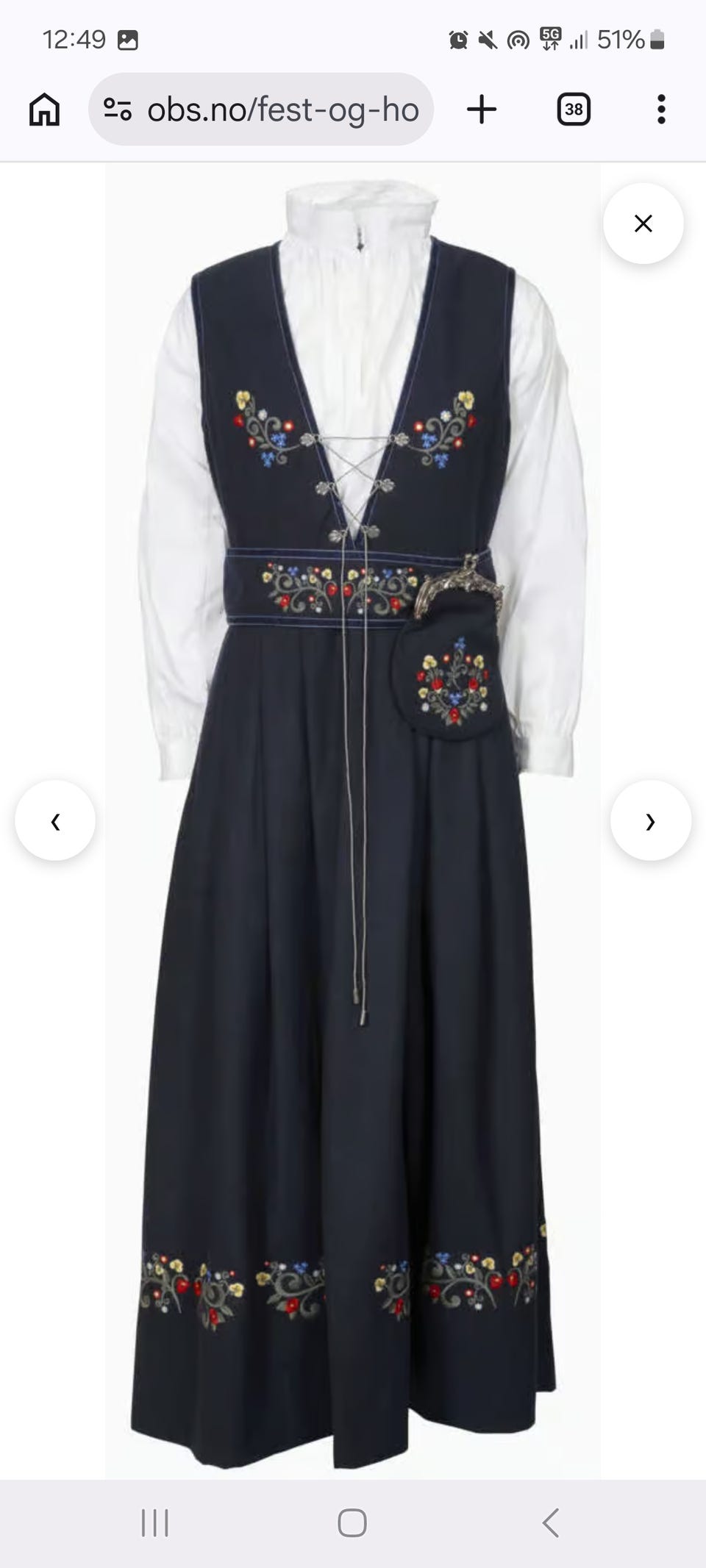Close the fullscreen product image viewer
Screen dimensions: 706x1568
[x=643, y=223]
